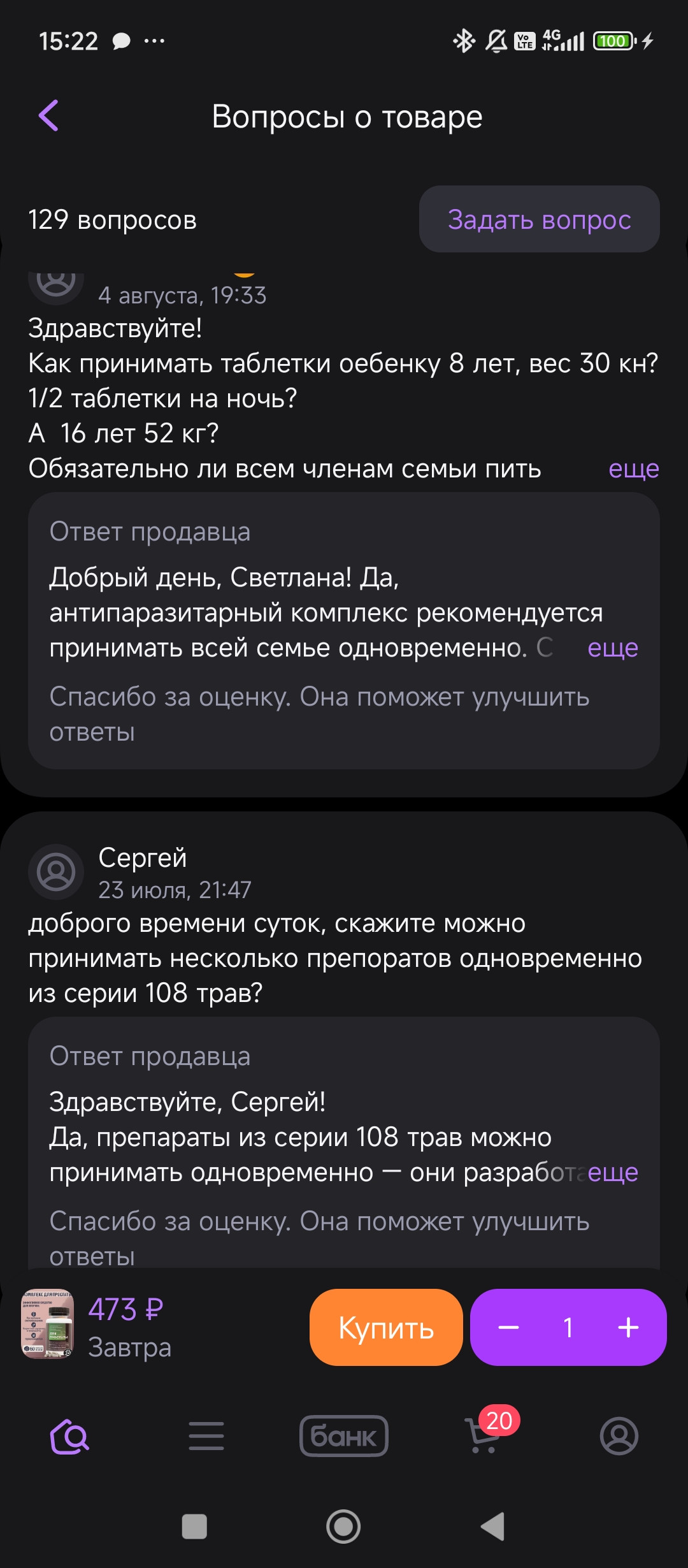688x1568 pixels.
Task: Tap the system home button
Action: (343, 1527)
